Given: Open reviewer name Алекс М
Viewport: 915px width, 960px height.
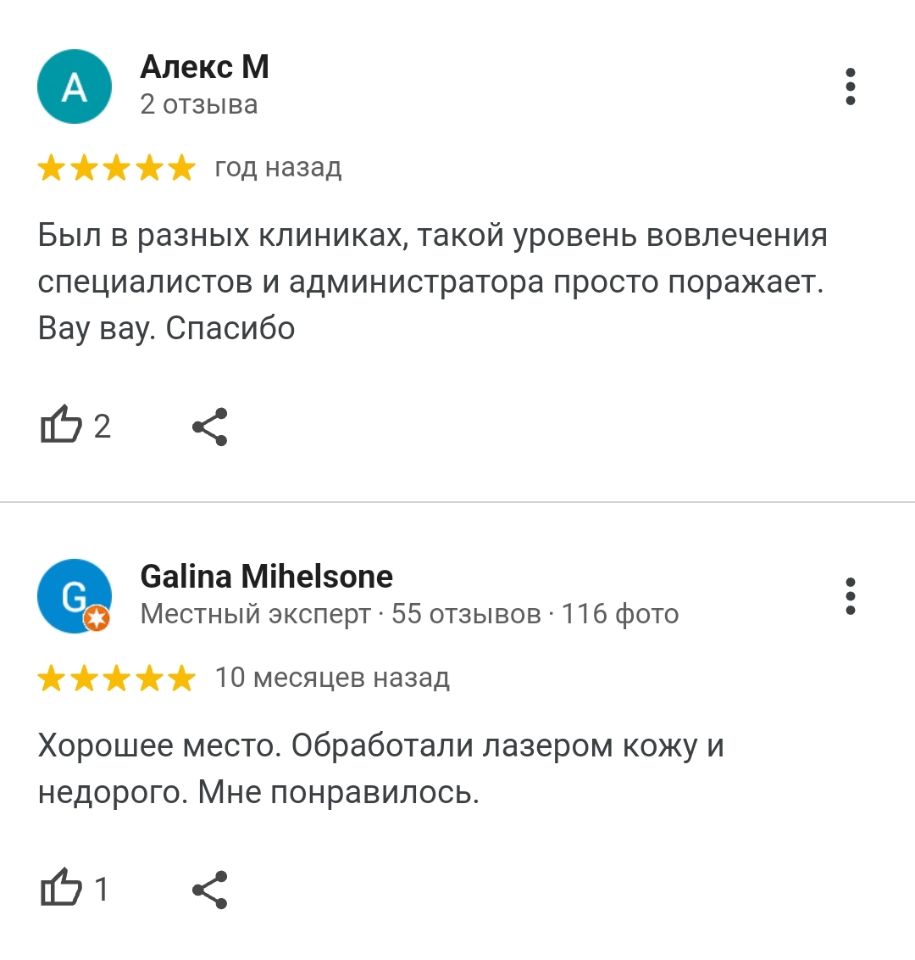Looking at the screenshot, I should pos(204,67).
